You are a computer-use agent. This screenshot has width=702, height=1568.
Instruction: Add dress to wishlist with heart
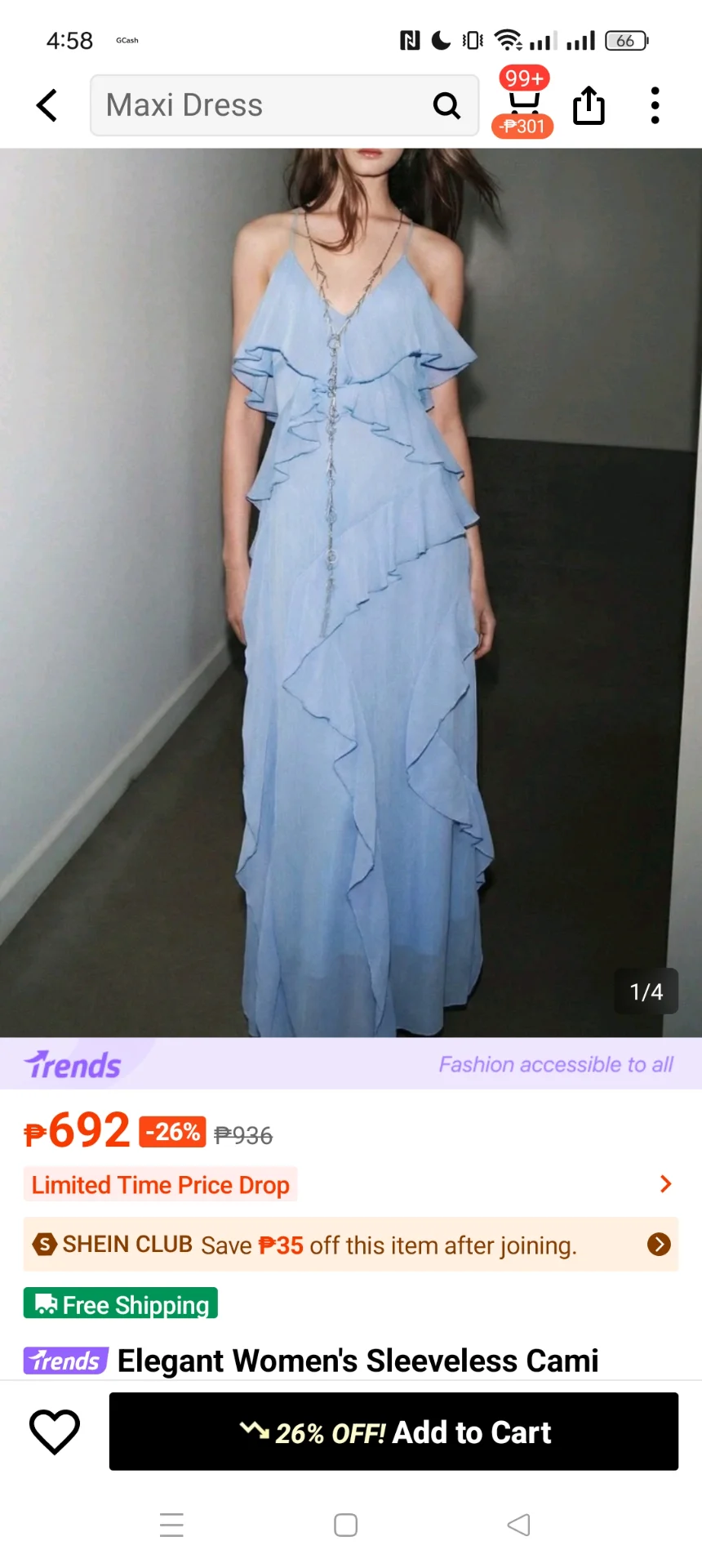coord(55,1431)
